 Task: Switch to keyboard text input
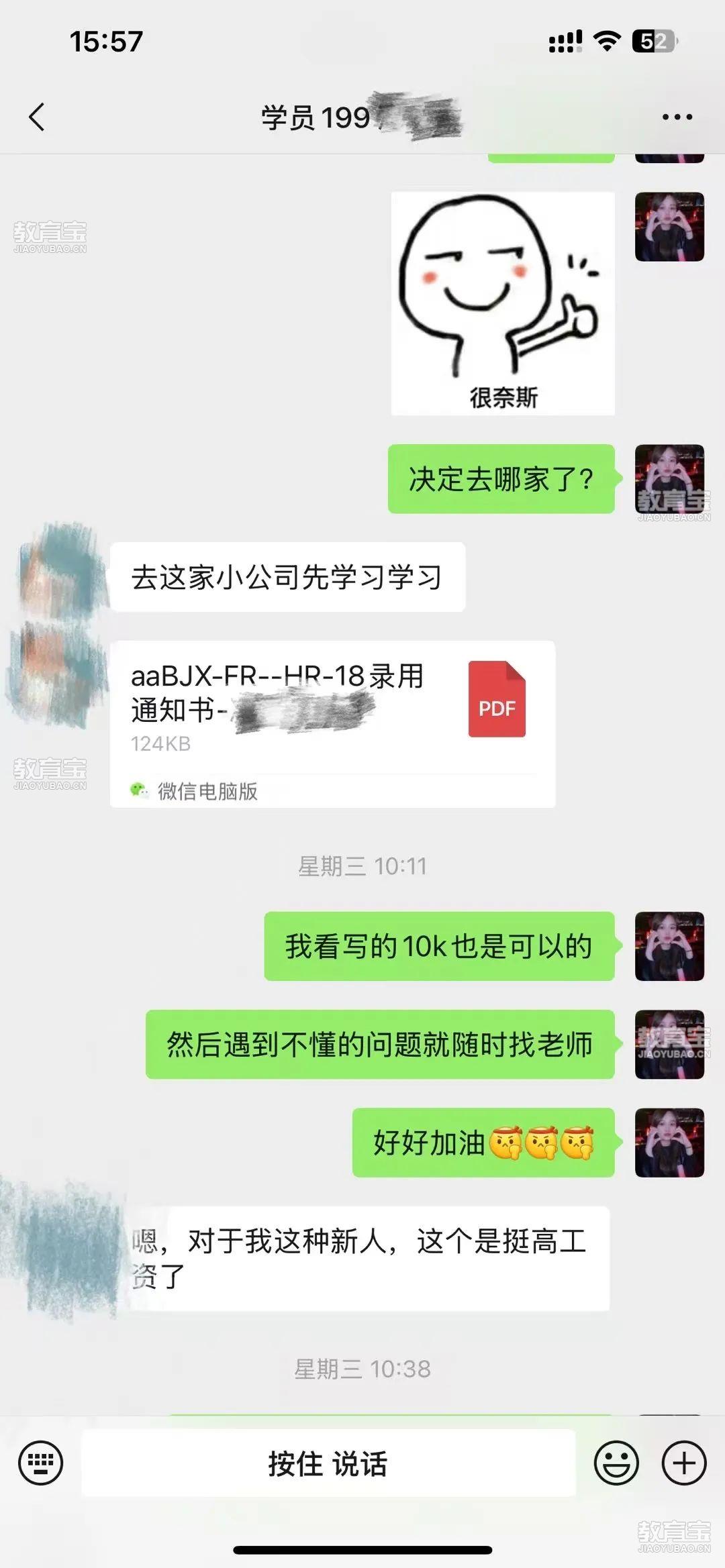[x=41, y=1463]
